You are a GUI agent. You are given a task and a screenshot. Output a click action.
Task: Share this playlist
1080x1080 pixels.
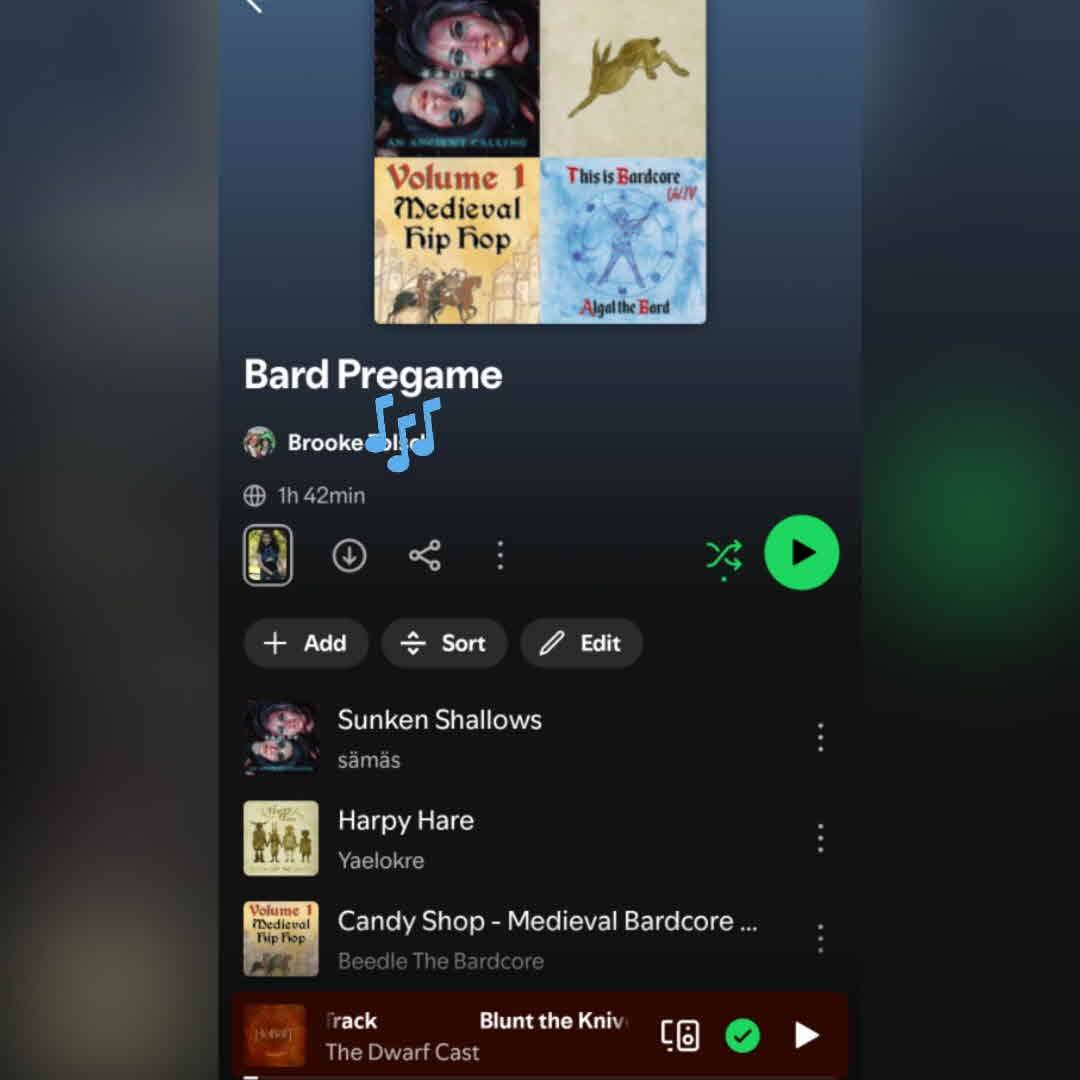pos(425,556)
